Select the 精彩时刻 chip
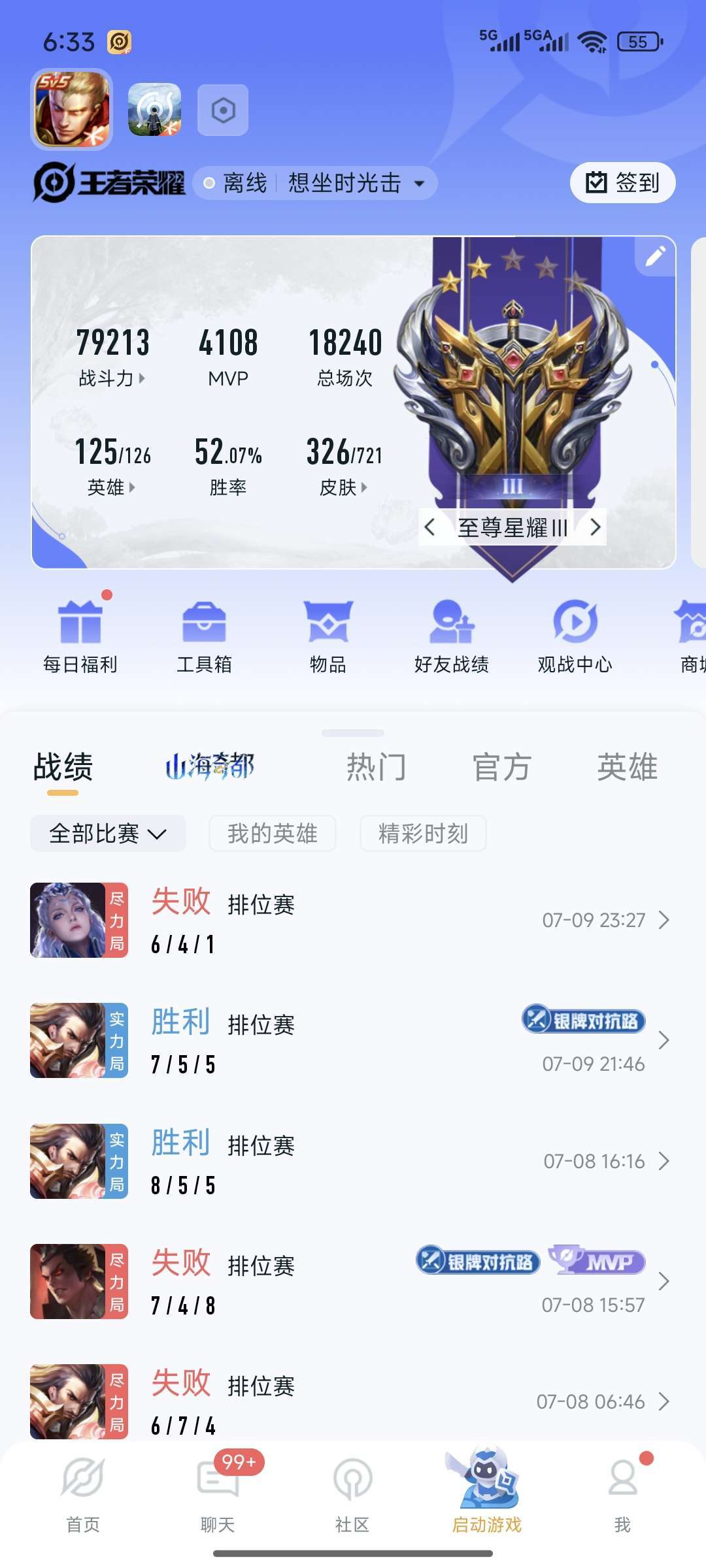The image size is (706, 1568). [423, 834]
